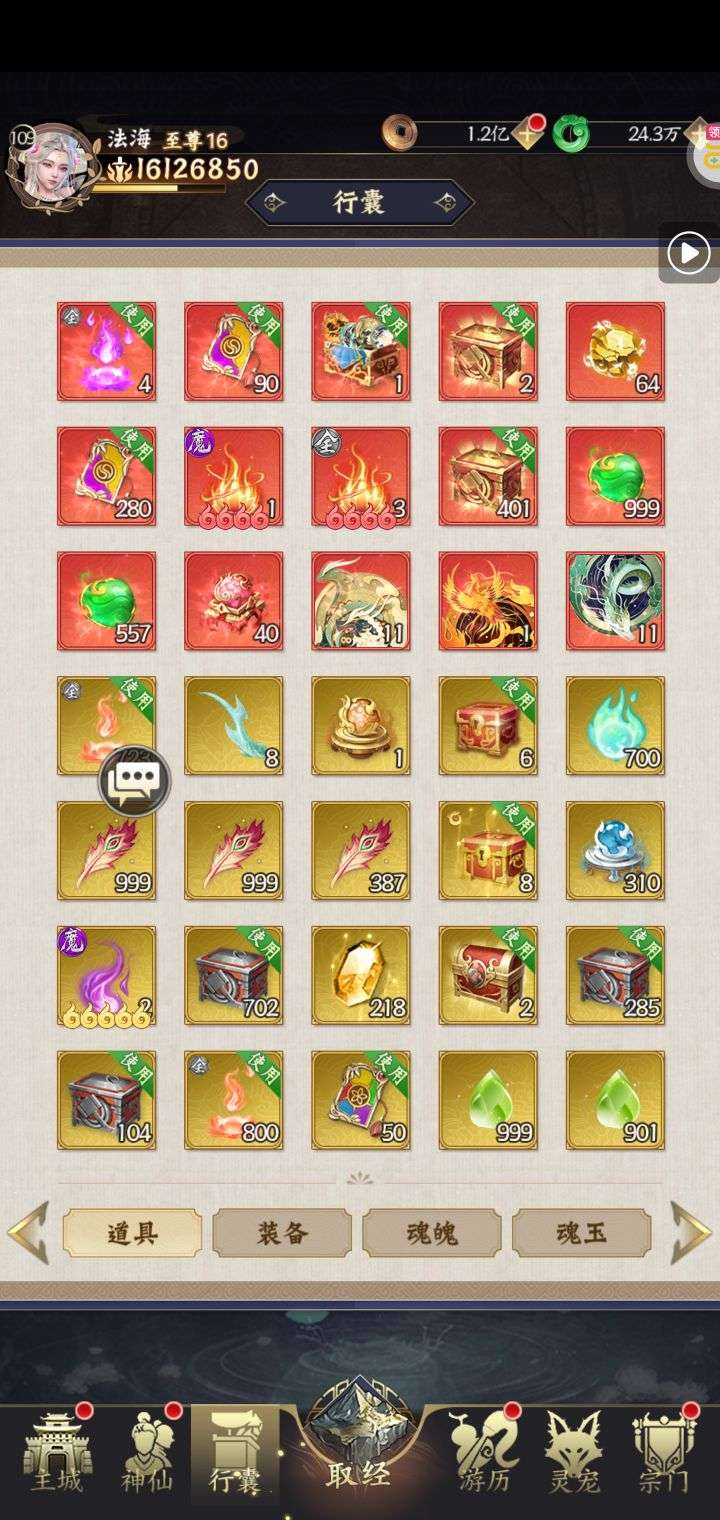Image resolution: width=720 pixels, height=1520 pixels.
Task: Open the 神仙 section
Action: point(148,1455)
